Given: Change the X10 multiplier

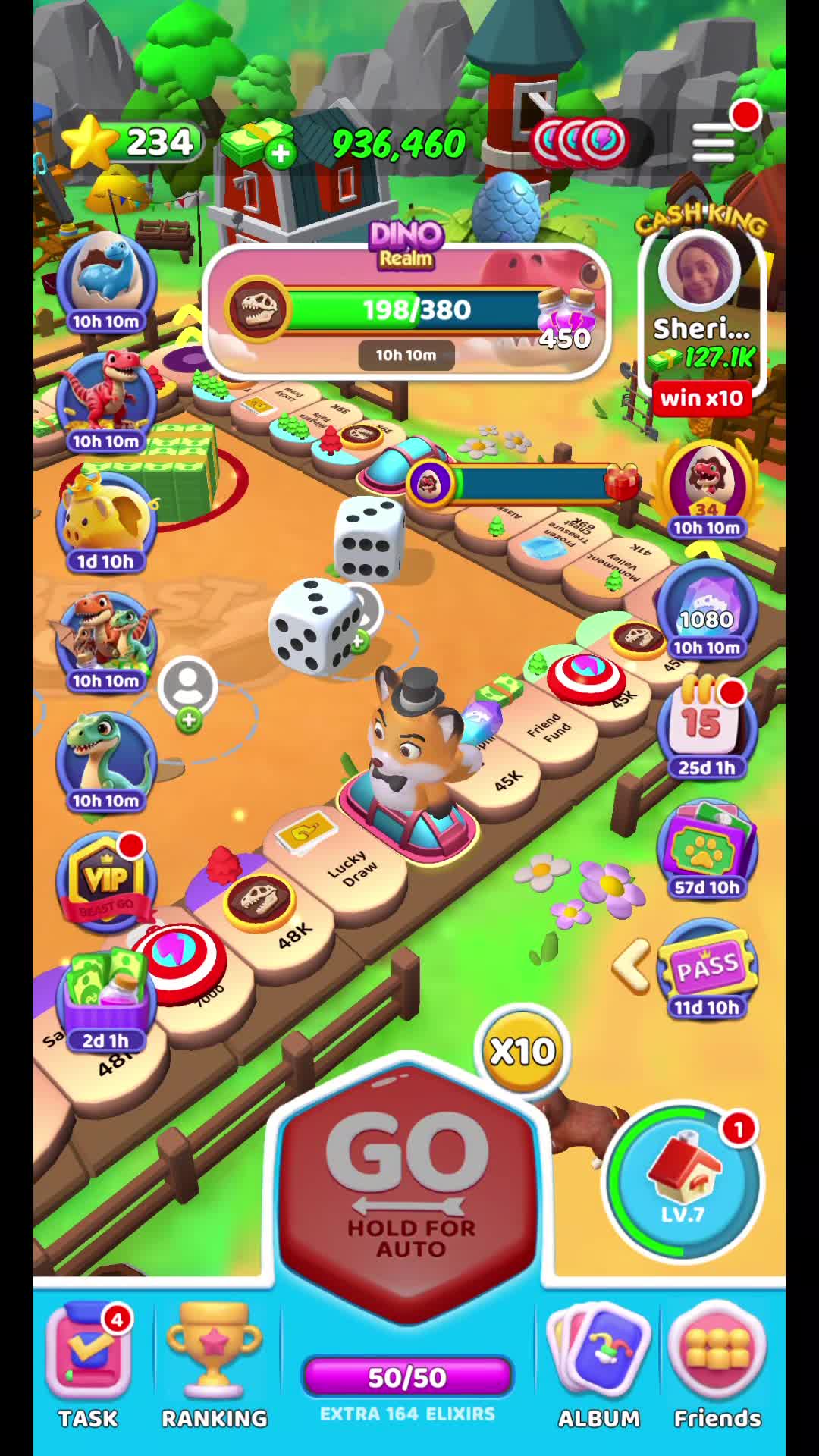Looking at the screenshot, I should coord(522,1050).
